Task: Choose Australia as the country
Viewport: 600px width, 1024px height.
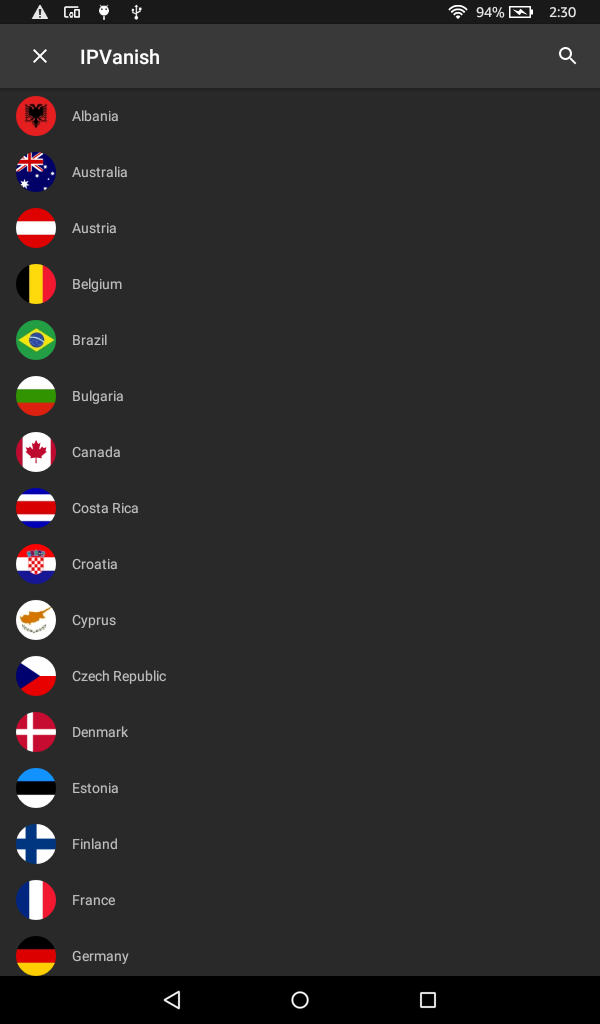Action: click(x=99, y=172)
